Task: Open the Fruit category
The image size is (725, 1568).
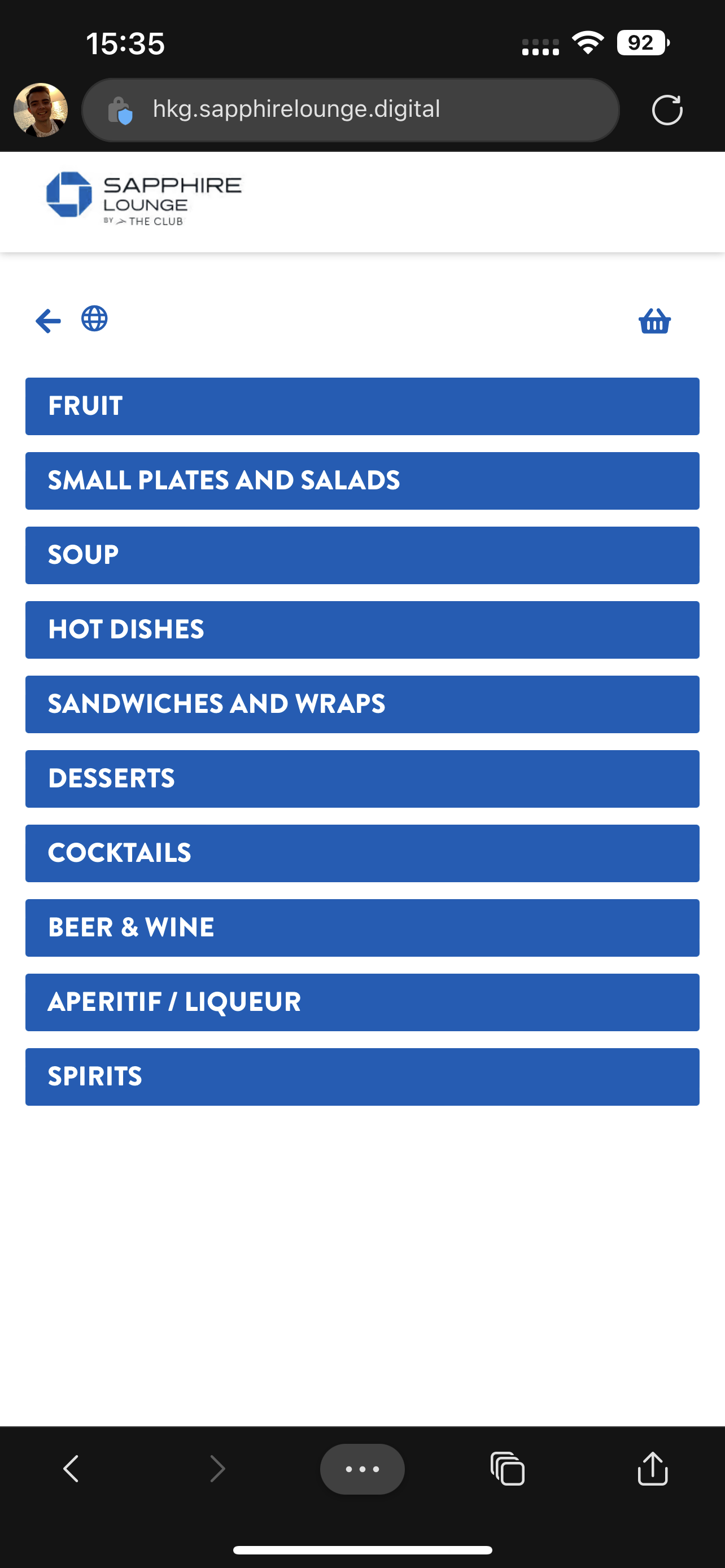Action: pyautogui.click(x=362, y=406)
